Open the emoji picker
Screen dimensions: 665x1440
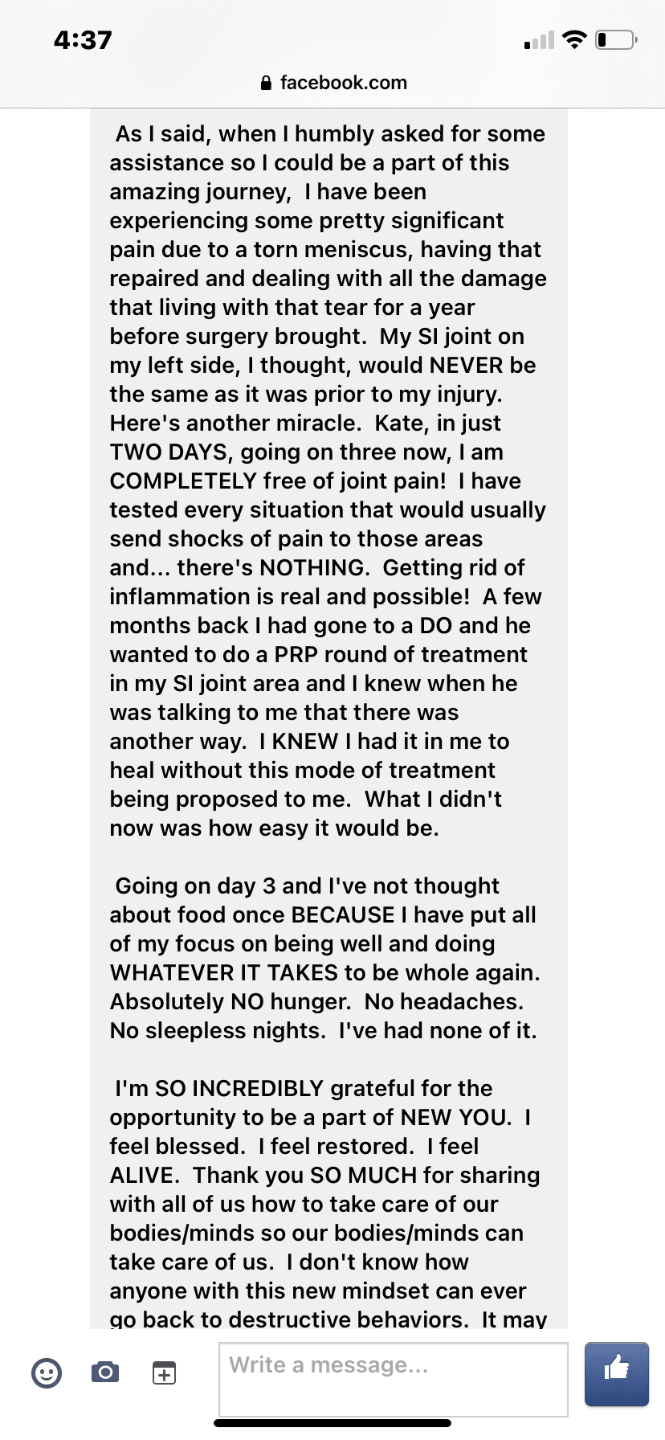(x=46, y=1373)
